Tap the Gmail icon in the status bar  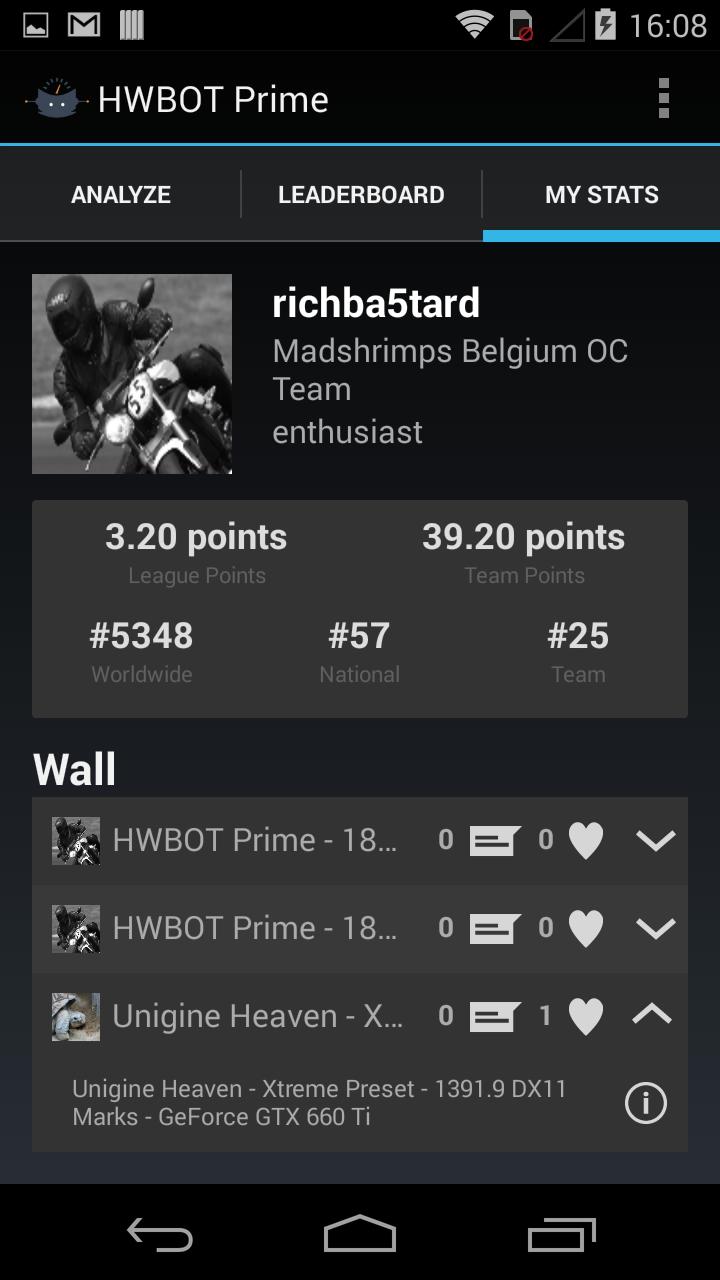click(83, 25)
